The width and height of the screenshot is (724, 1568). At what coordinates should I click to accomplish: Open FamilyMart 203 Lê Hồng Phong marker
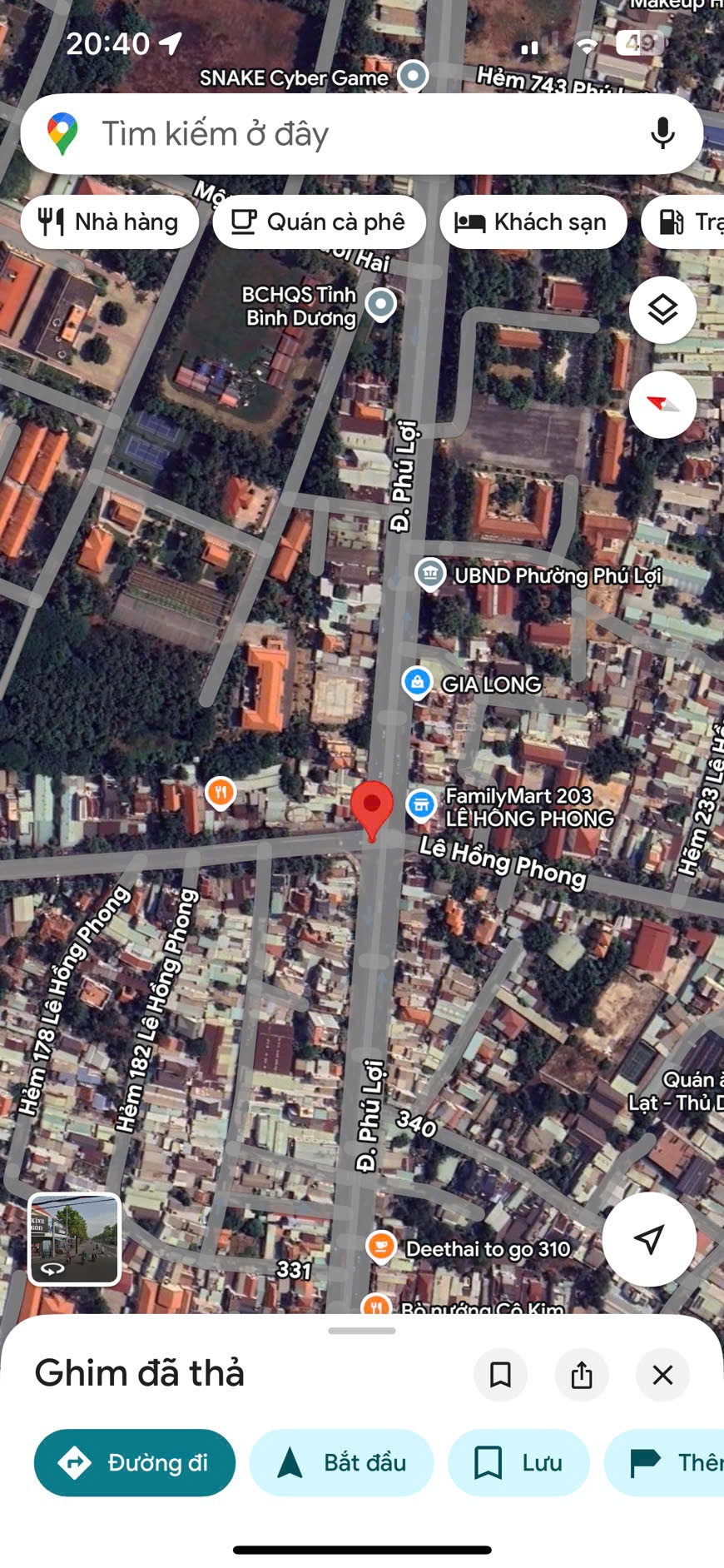tap(421, 805)
